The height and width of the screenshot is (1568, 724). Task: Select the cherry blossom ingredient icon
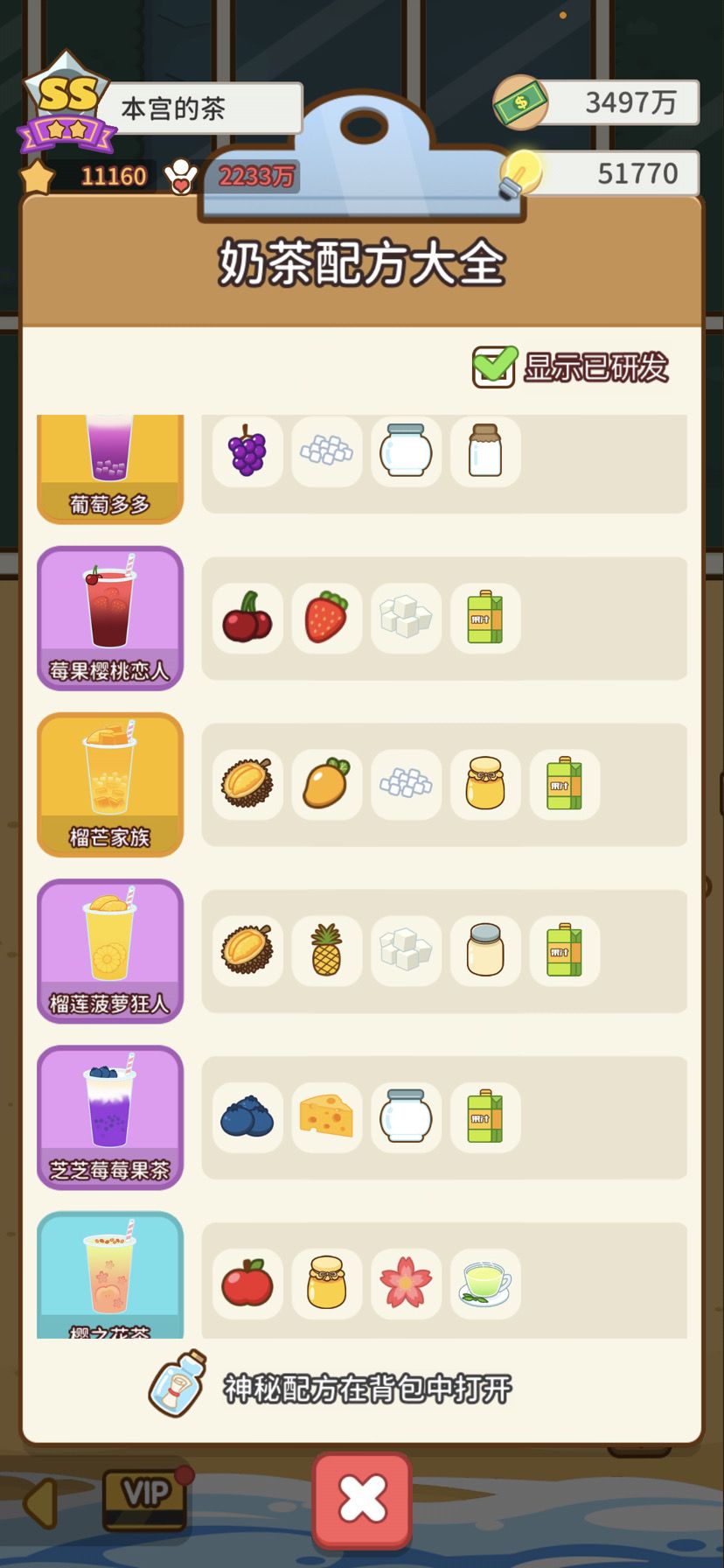[x=405, y=1284]
